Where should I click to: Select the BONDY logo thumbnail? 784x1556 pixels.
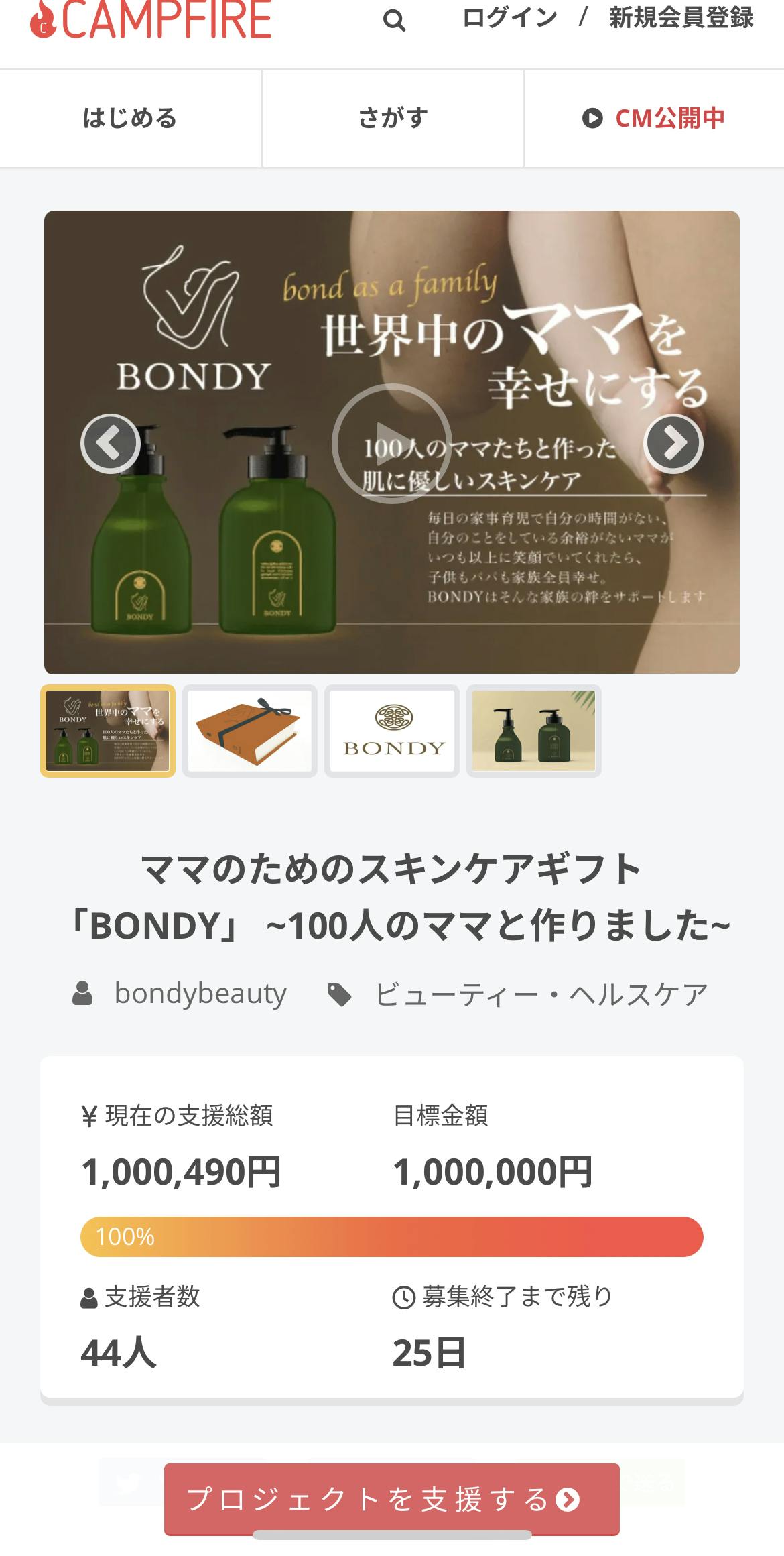click(392, 731)
